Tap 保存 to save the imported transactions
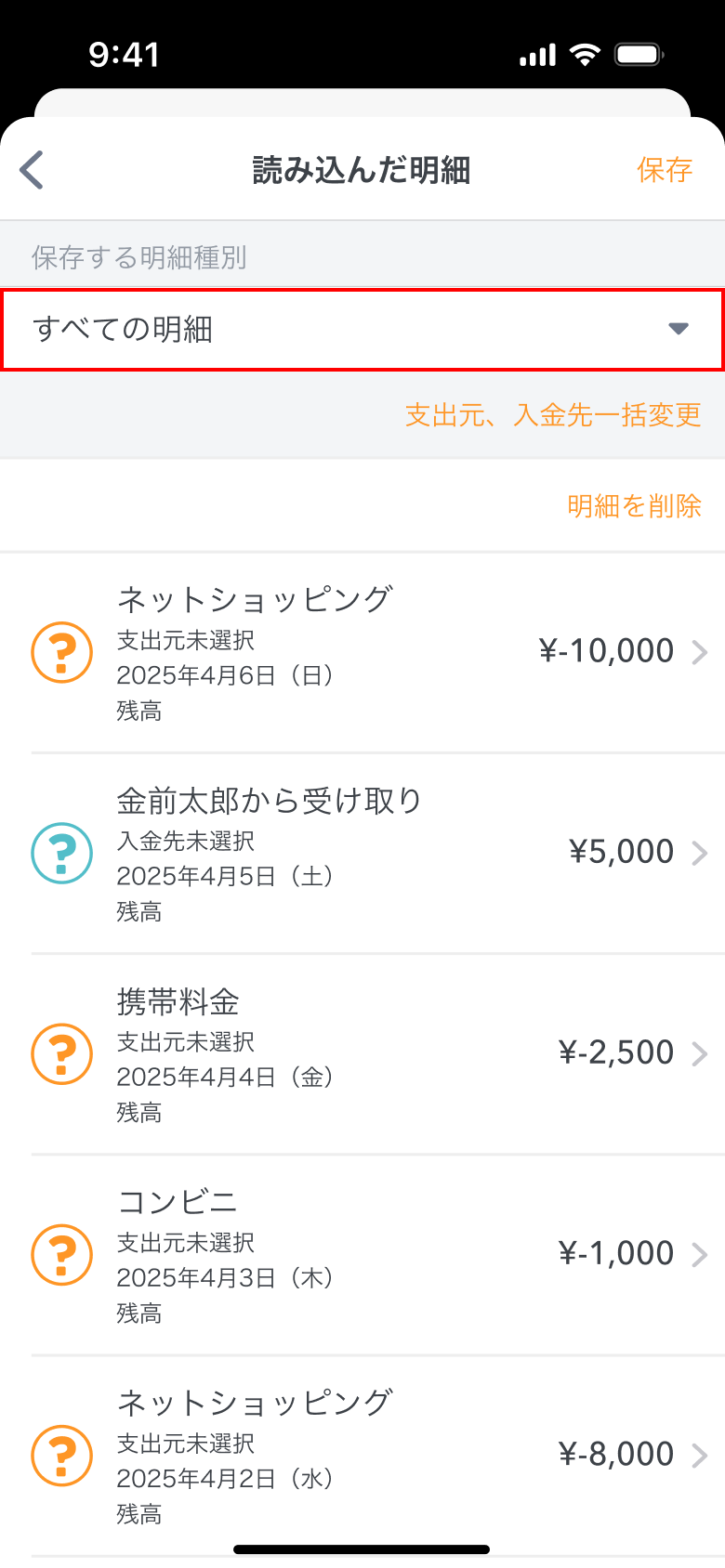This screenshot has width=725, height=1568. (x=665, y=170)
